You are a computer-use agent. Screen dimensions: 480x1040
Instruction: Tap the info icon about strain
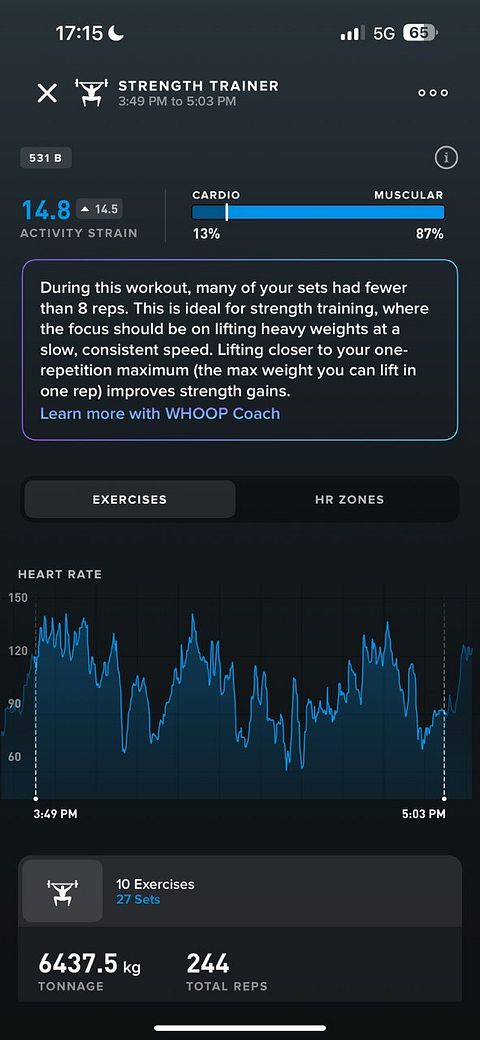[x=446, y=158]
